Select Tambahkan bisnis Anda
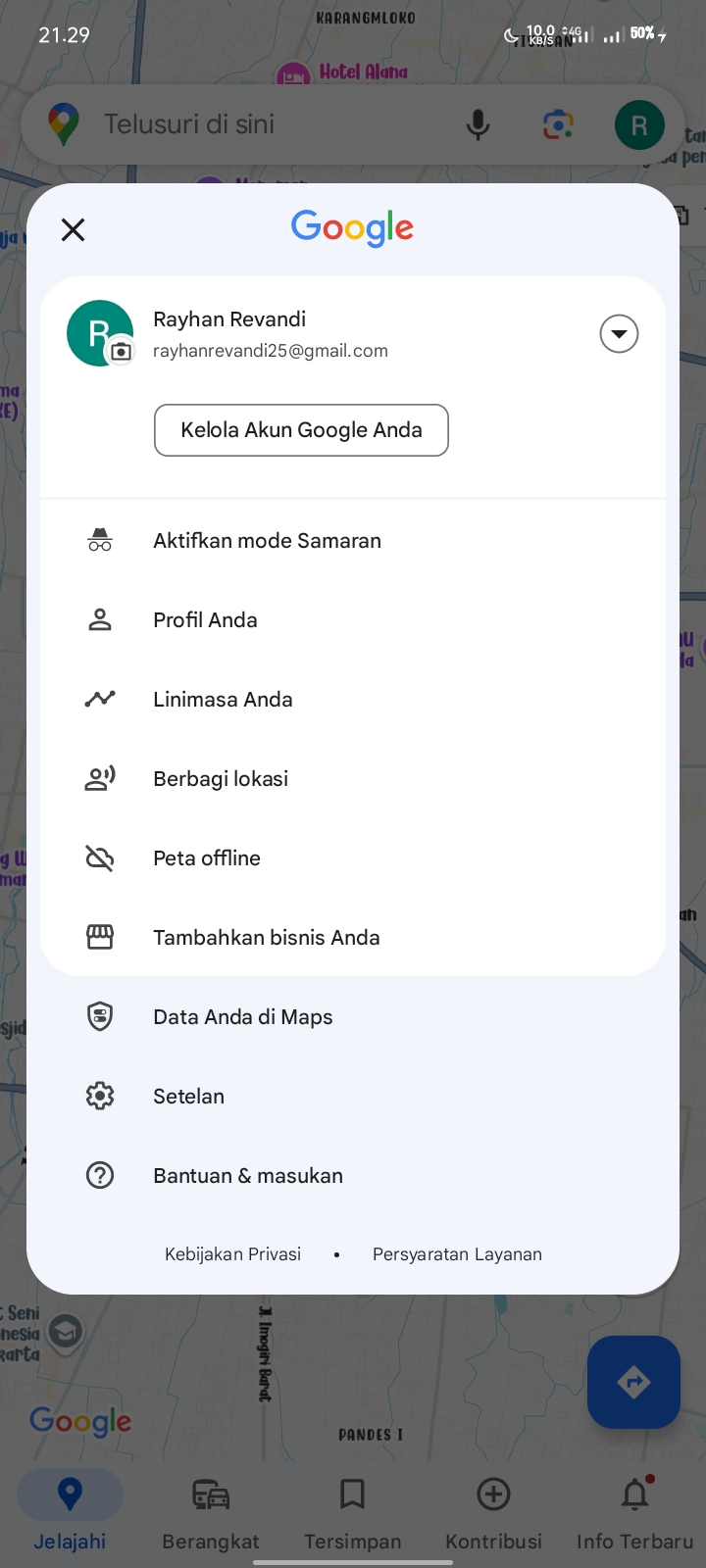Image resolution: width=706 pixels, height=1568 pixels. [353, 938]
